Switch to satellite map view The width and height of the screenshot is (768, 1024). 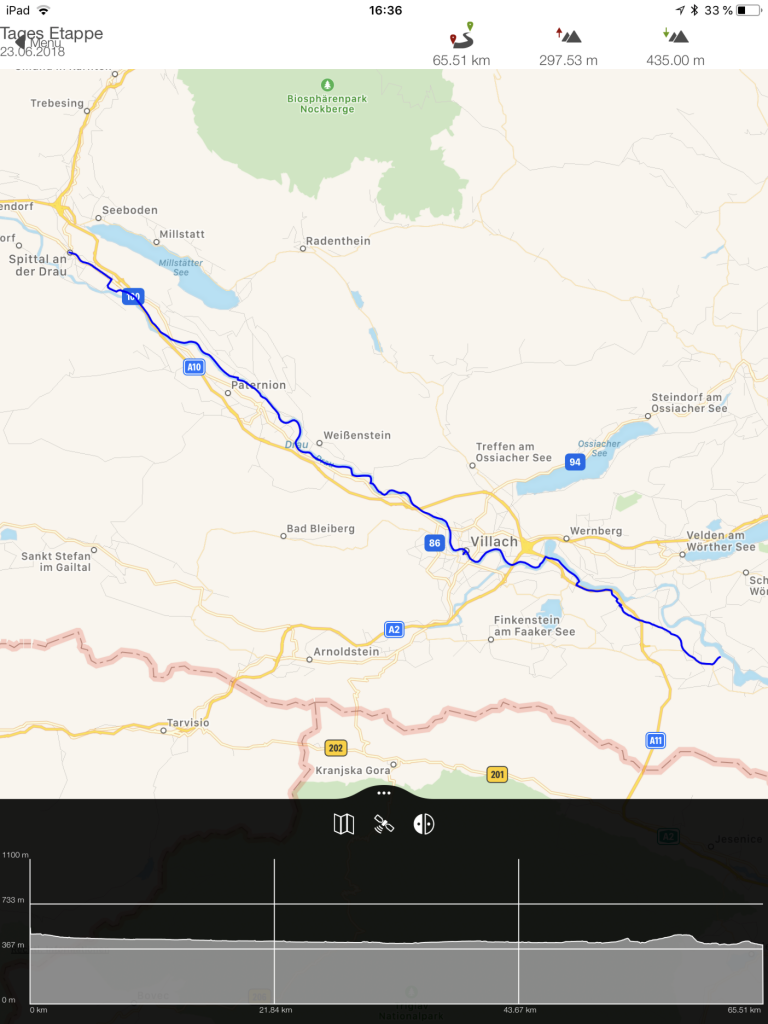[384, 825]
